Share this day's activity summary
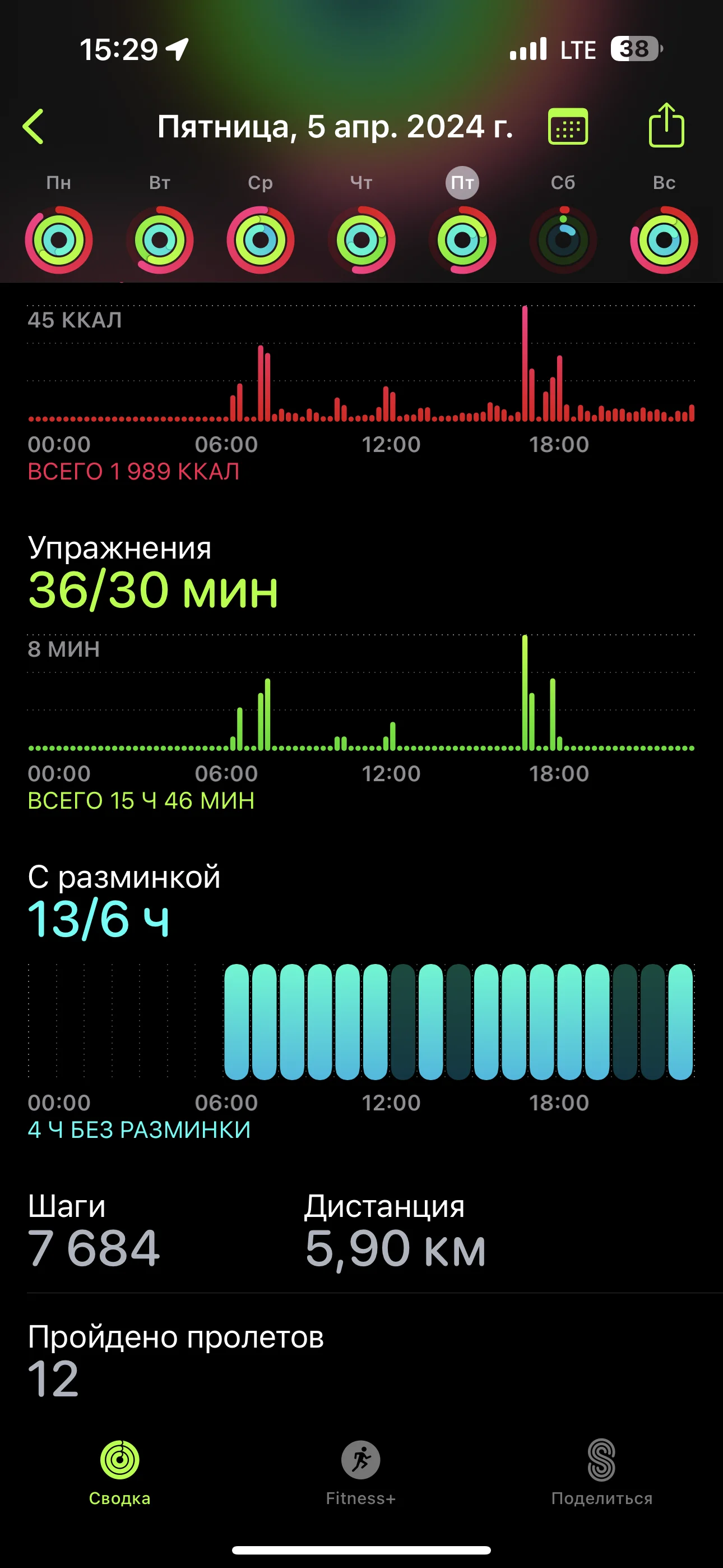The height and width of the screenshot is (1568, 723). click(x=666, y=126)
